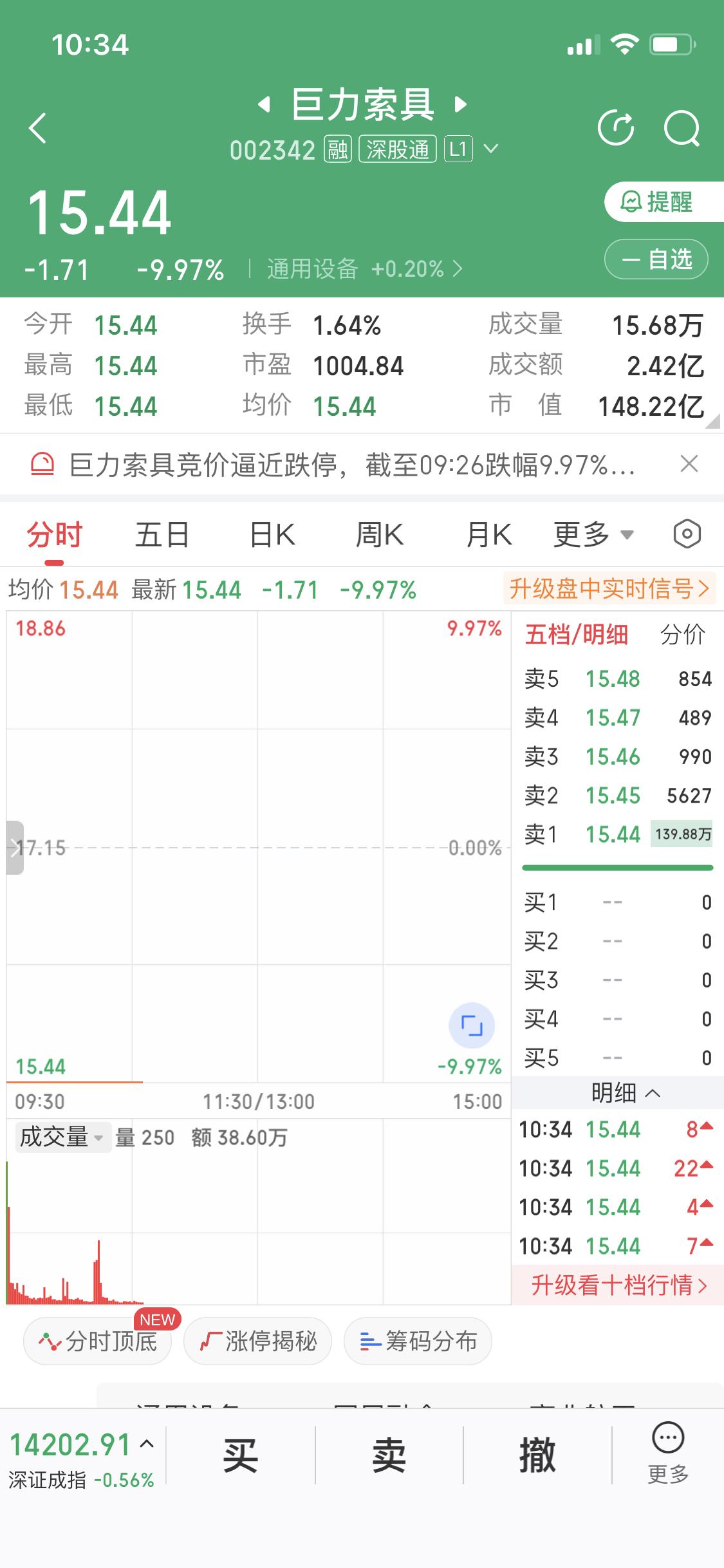This screenshot has width=724, height=1568.
Task: Tap the chart settings target icon beside 更多
Action: (x=687, y=534)
